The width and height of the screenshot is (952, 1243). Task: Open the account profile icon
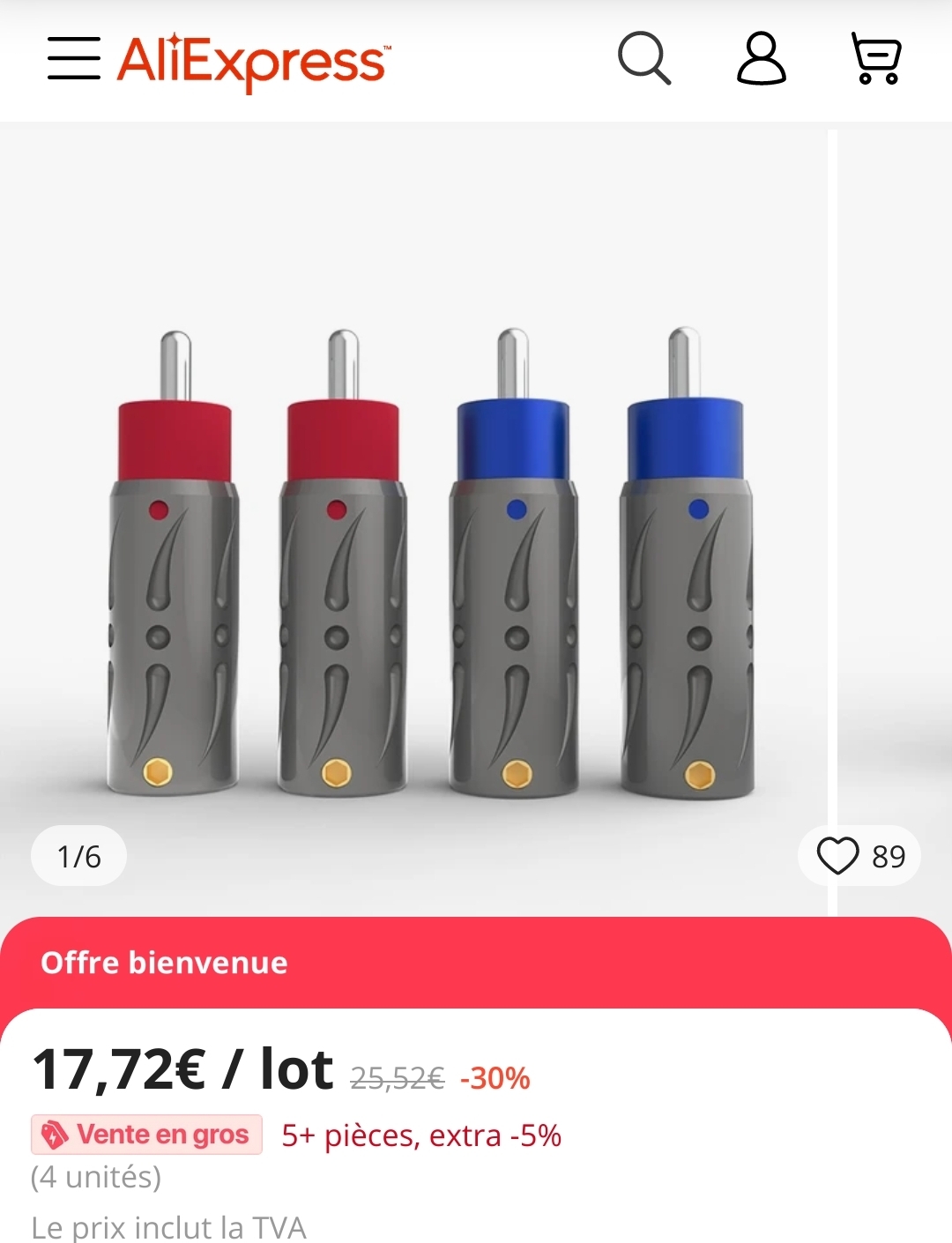click(761, 59)
